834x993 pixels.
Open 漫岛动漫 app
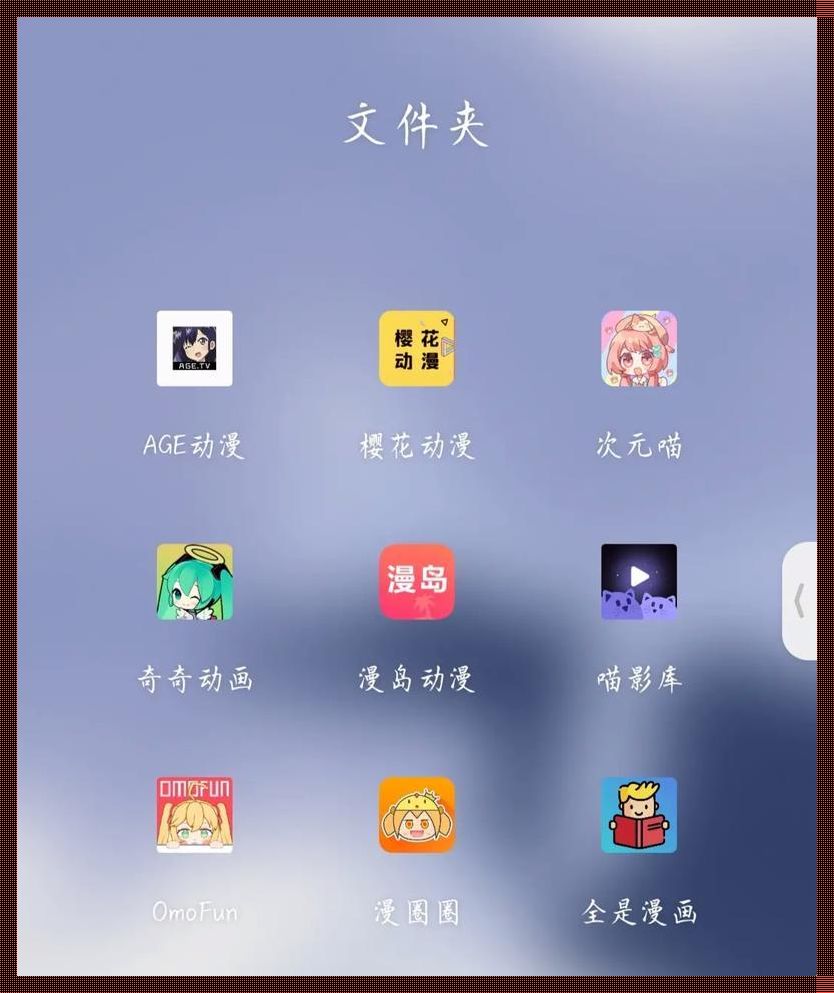point(416,582)
